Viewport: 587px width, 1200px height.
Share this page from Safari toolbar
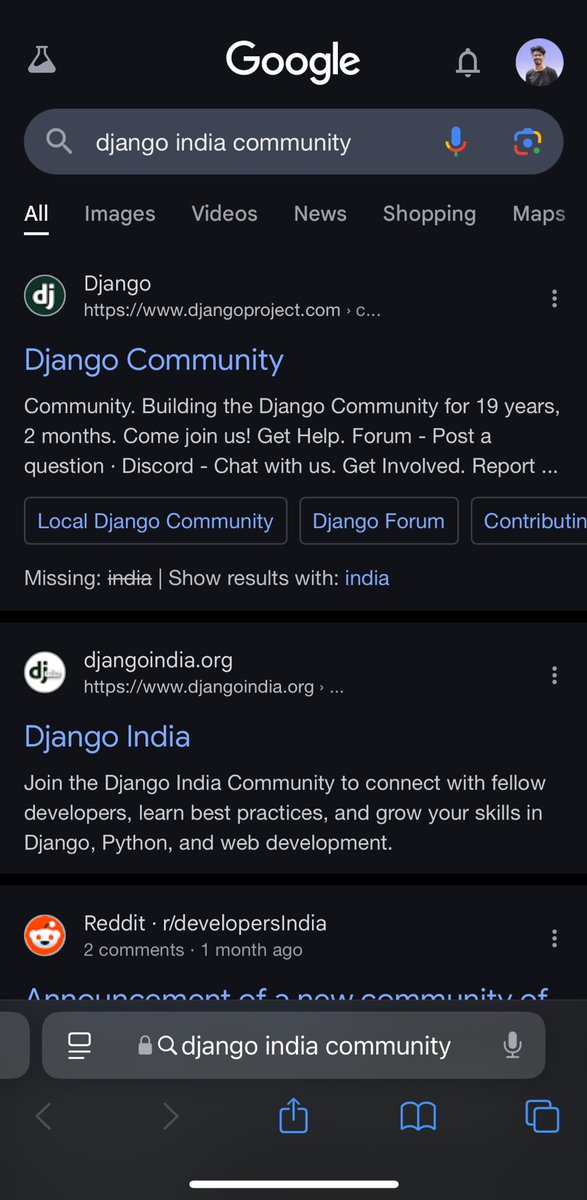[293, 1114]
